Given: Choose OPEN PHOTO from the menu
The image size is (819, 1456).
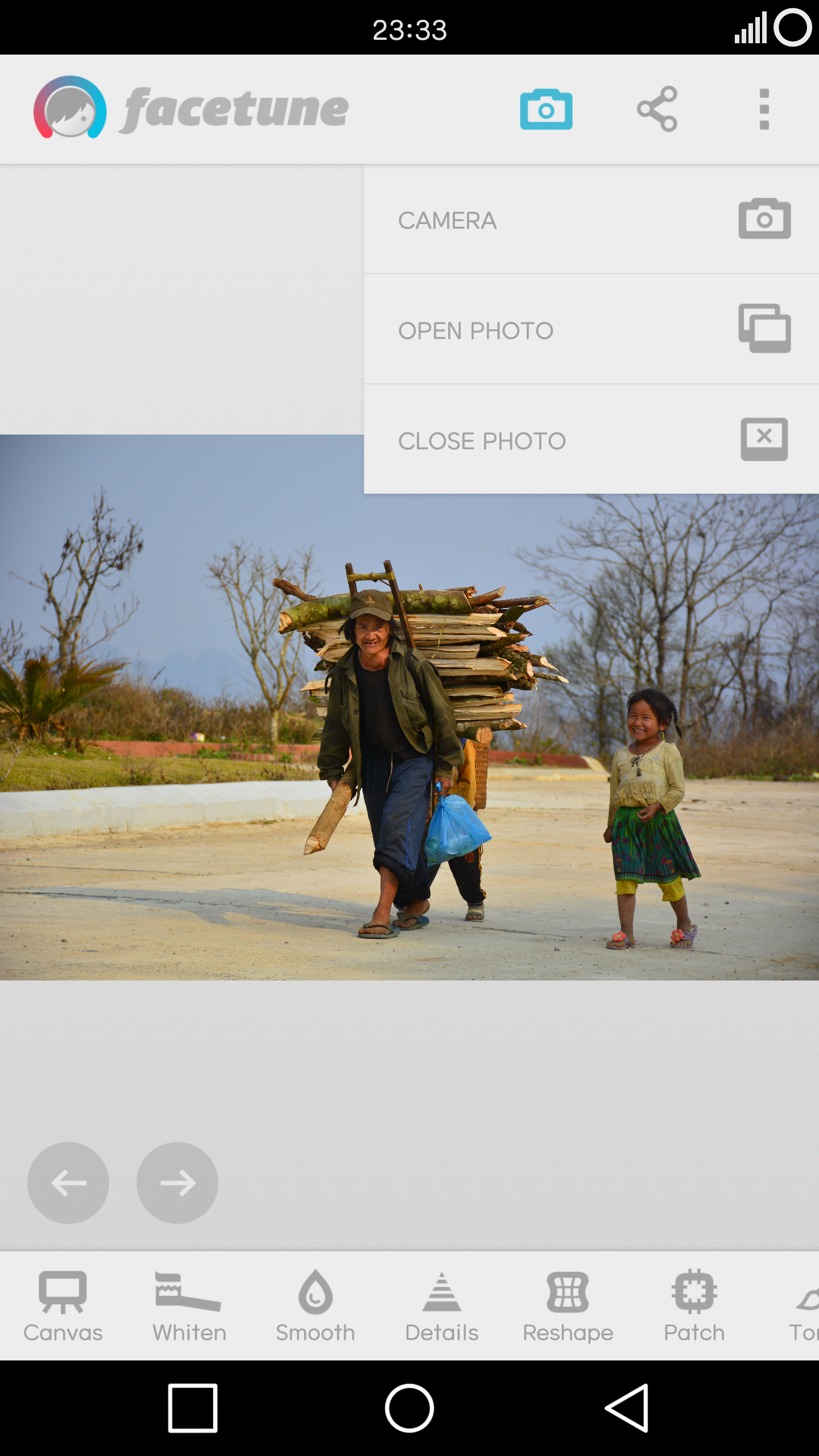Looking at the screenshot, I should click(591, 330).
